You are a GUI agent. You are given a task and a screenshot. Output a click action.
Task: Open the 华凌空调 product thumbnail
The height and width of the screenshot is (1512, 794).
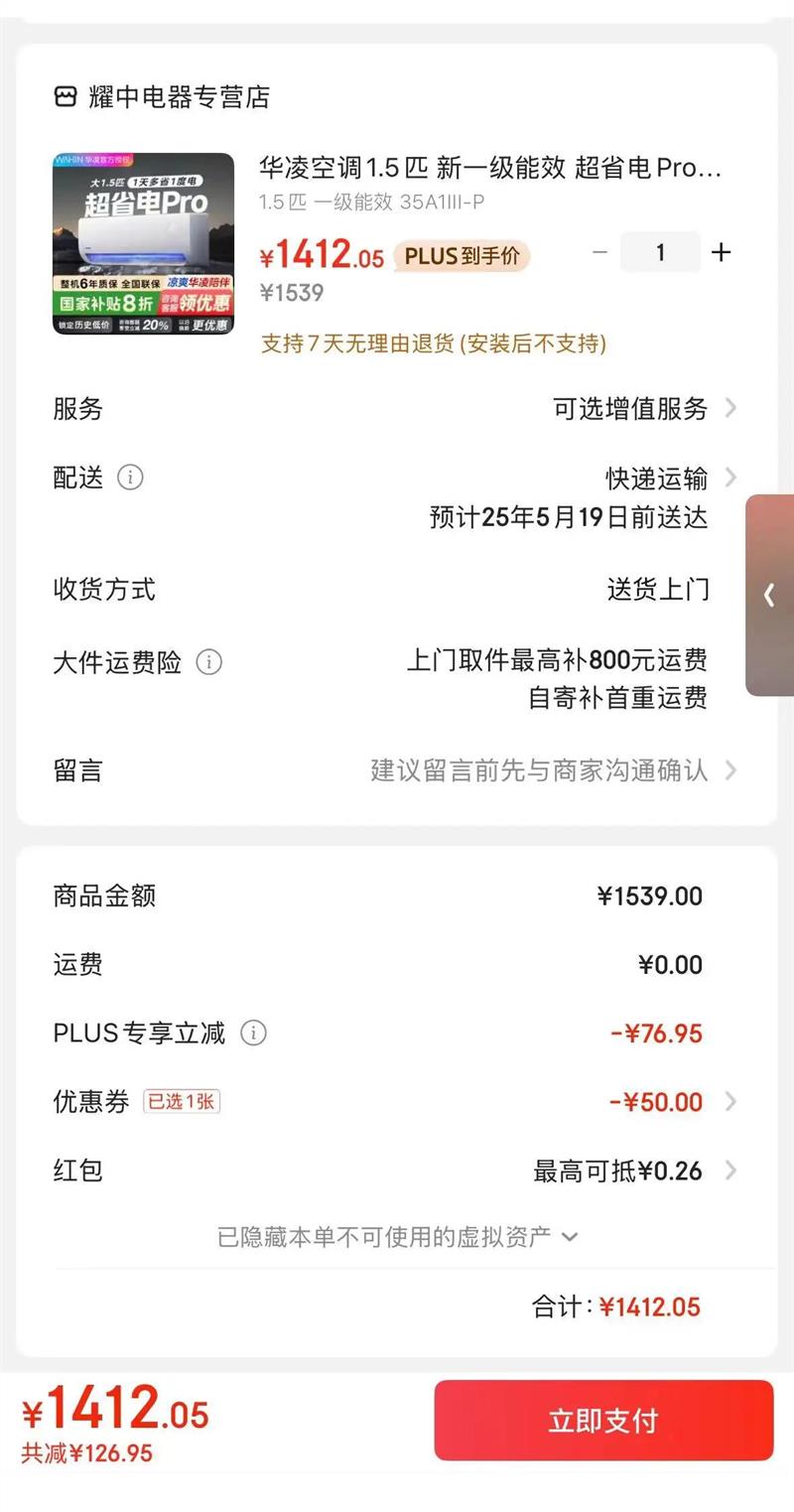143,243
